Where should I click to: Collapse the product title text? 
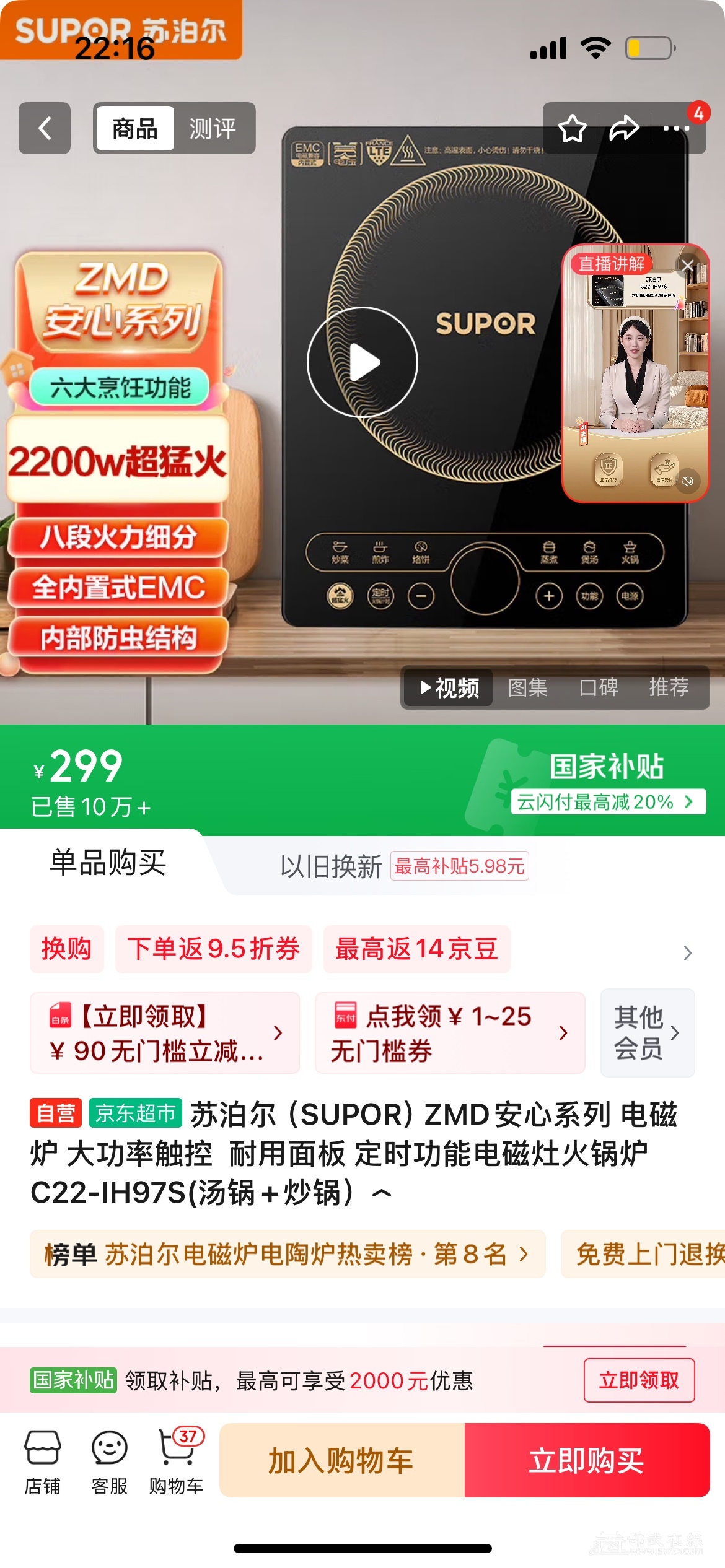tap(382, 1193)
